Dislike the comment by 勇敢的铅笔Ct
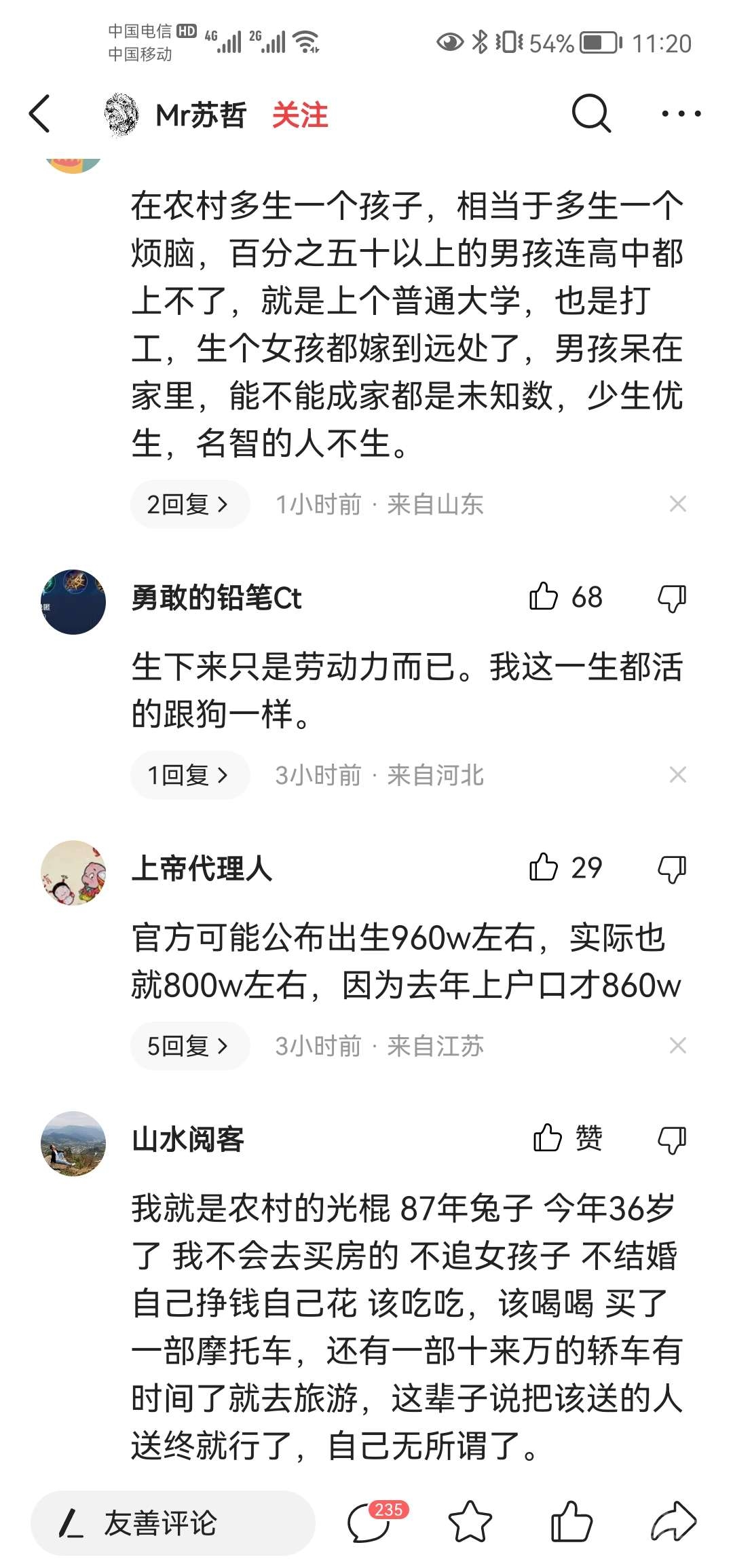The image size is (733, 1568). click(x=672, y=599)
